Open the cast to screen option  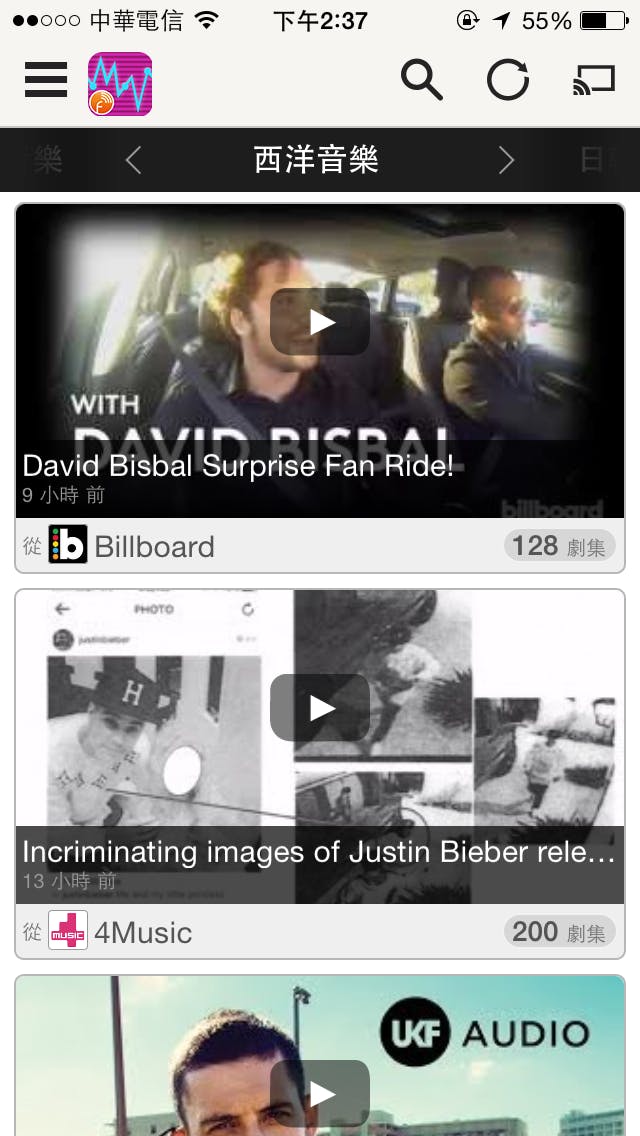click(594, 80)
